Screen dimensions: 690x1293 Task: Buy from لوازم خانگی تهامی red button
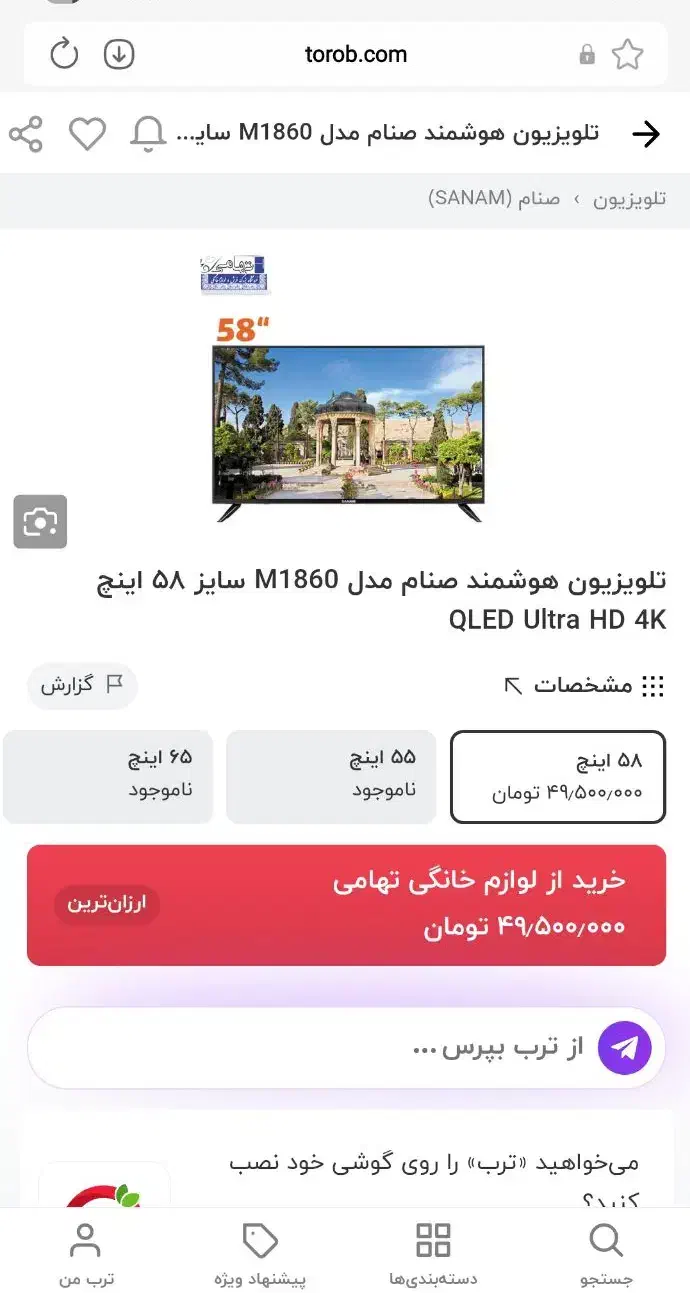[x=346, y=905]
